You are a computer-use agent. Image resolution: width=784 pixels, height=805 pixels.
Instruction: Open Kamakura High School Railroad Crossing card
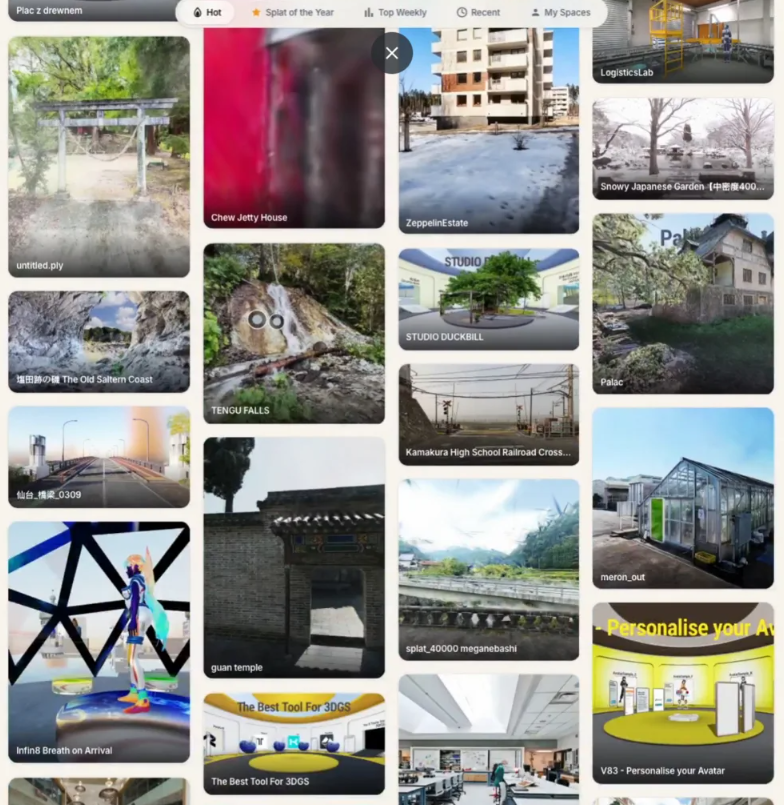(x=488, y=414)
